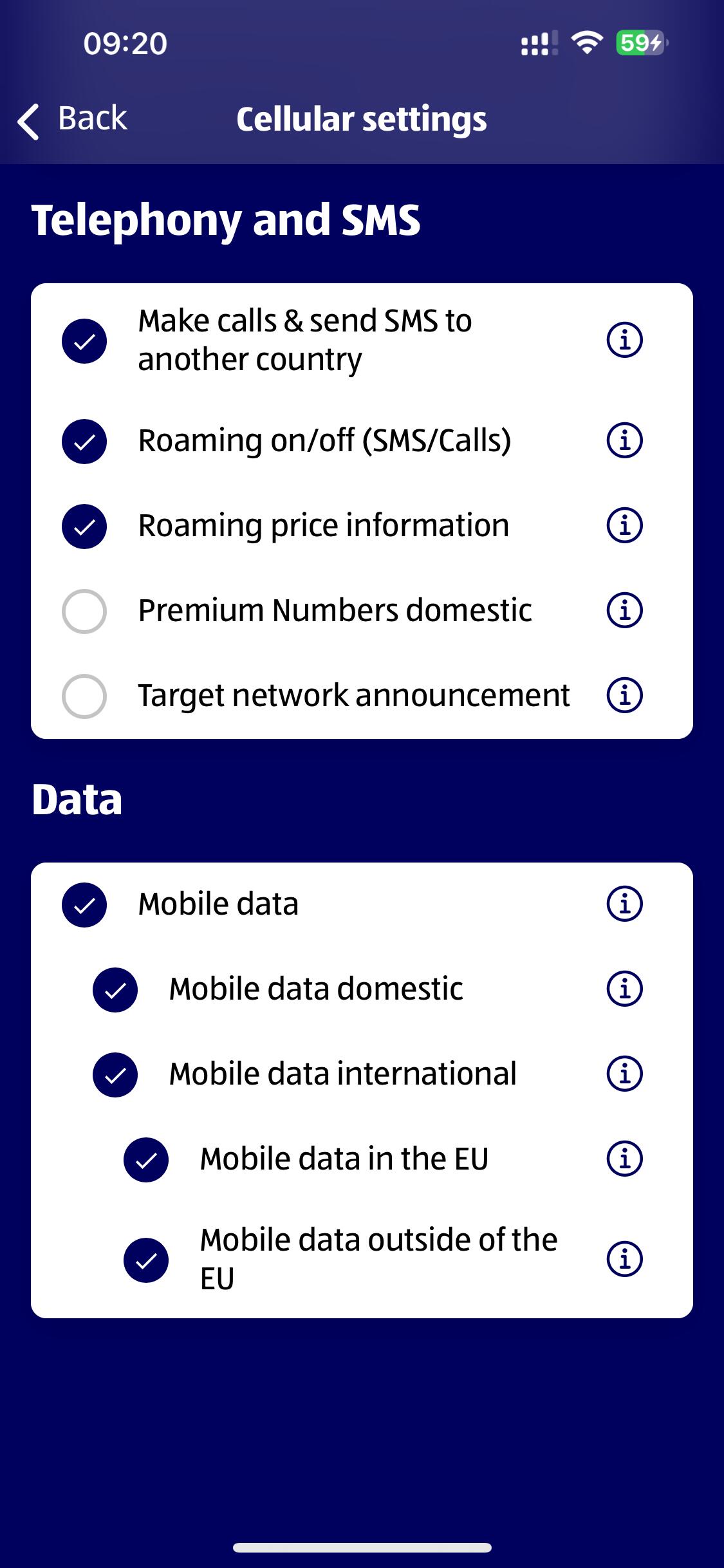View info on Roaming price information
The width and height of the screenshot is (724, 1568).
(624, 525)
